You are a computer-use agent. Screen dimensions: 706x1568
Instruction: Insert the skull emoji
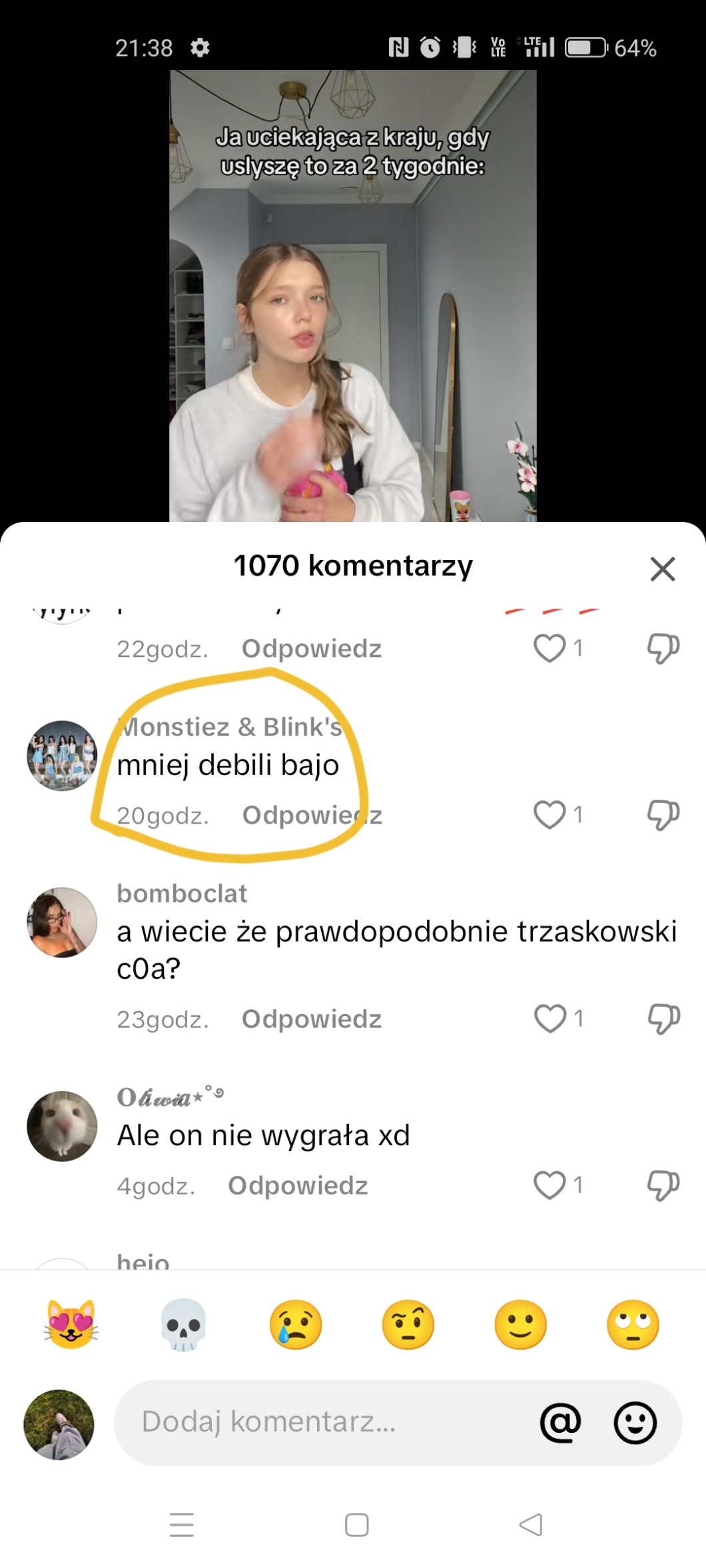coord(184,1324)
